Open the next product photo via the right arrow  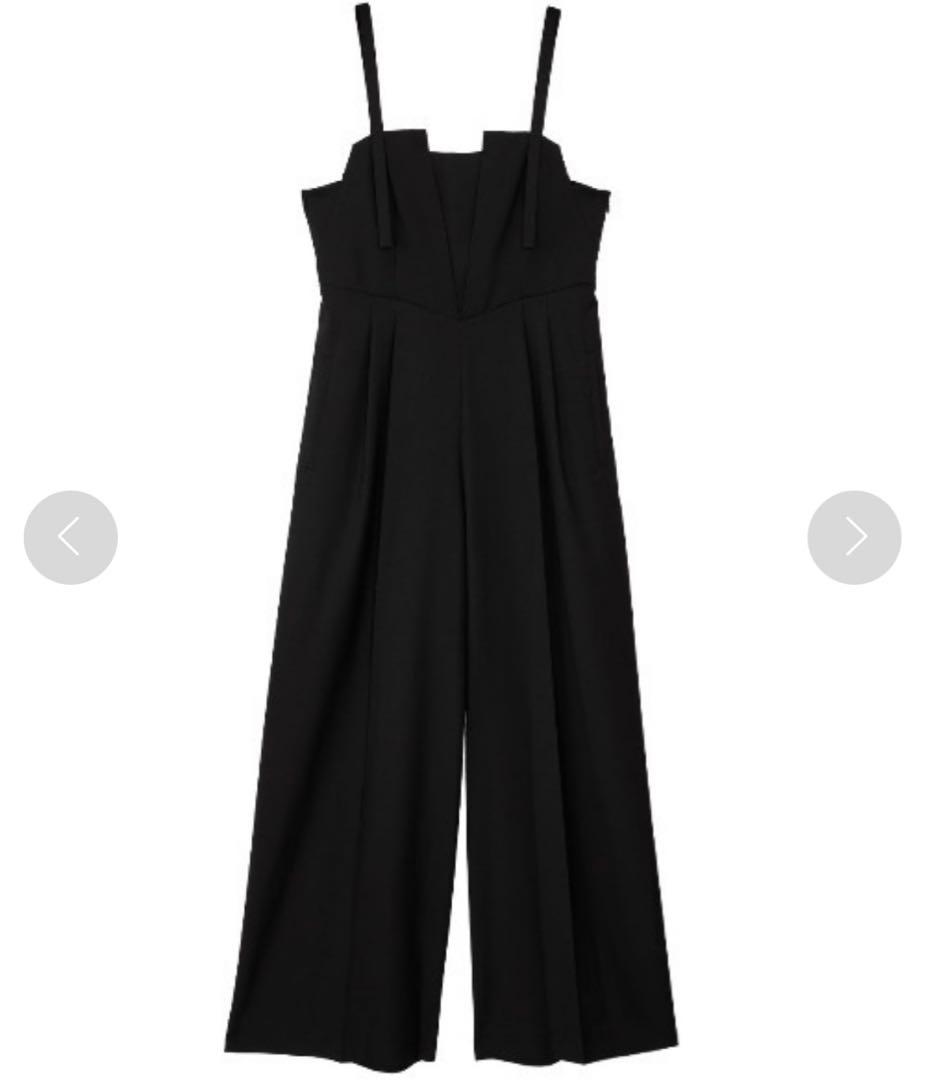854,537
